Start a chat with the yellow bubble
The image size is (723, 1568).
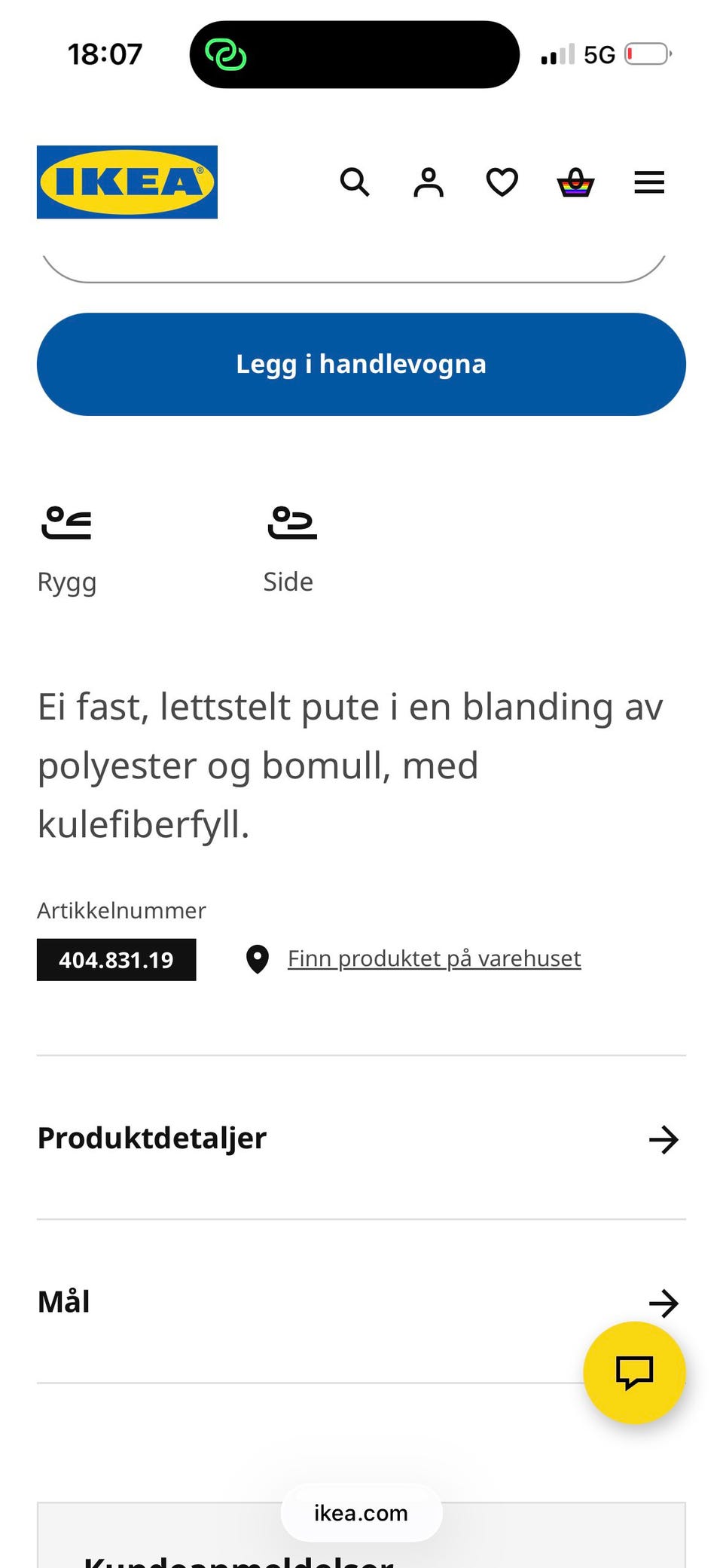(x=634, y=1372)
